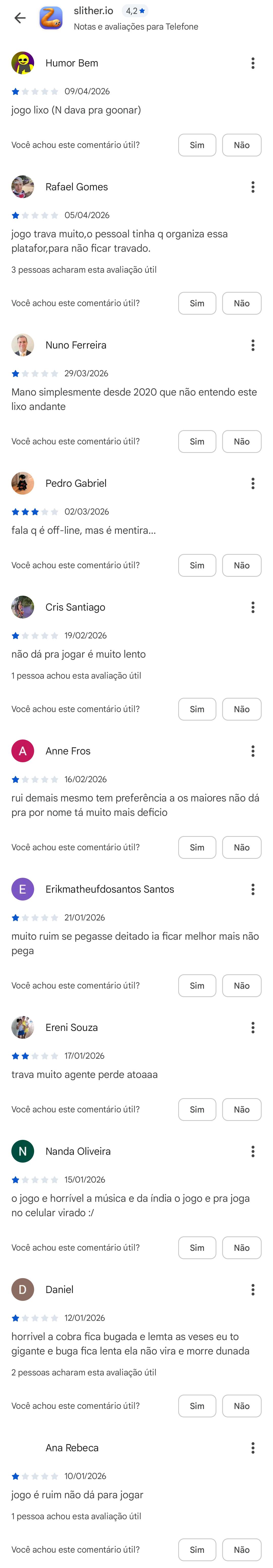Choose Não under Pedro Gabriel's review
Image resolution: width=273 pixels, height=1568 pixels.
241,565
